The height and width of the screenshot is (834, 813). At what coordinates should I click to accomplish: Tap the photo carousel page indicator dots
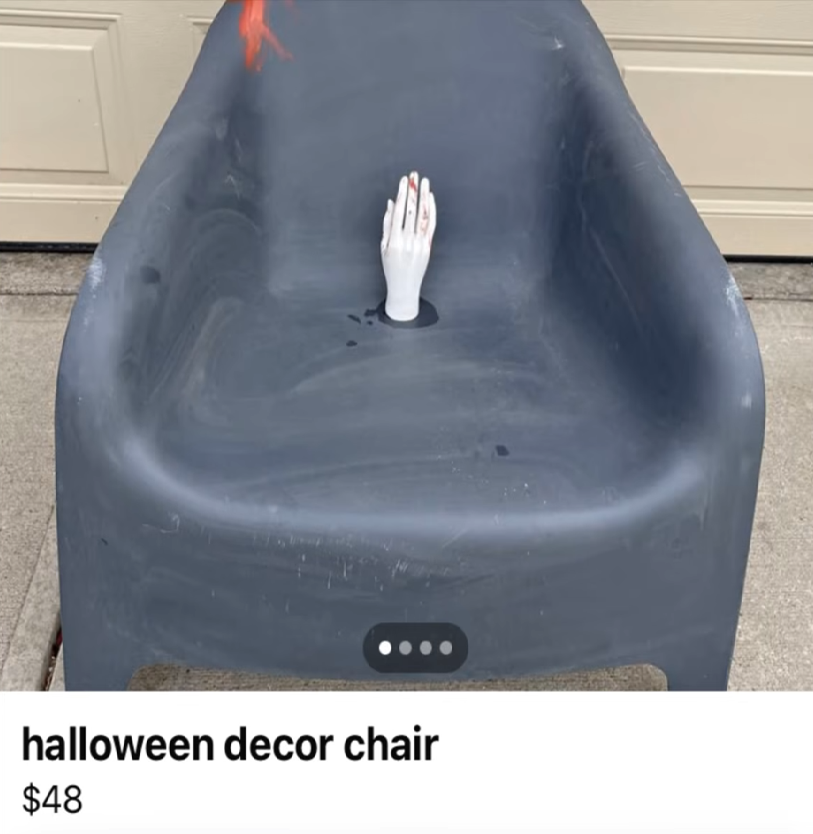tap(415, 648)
